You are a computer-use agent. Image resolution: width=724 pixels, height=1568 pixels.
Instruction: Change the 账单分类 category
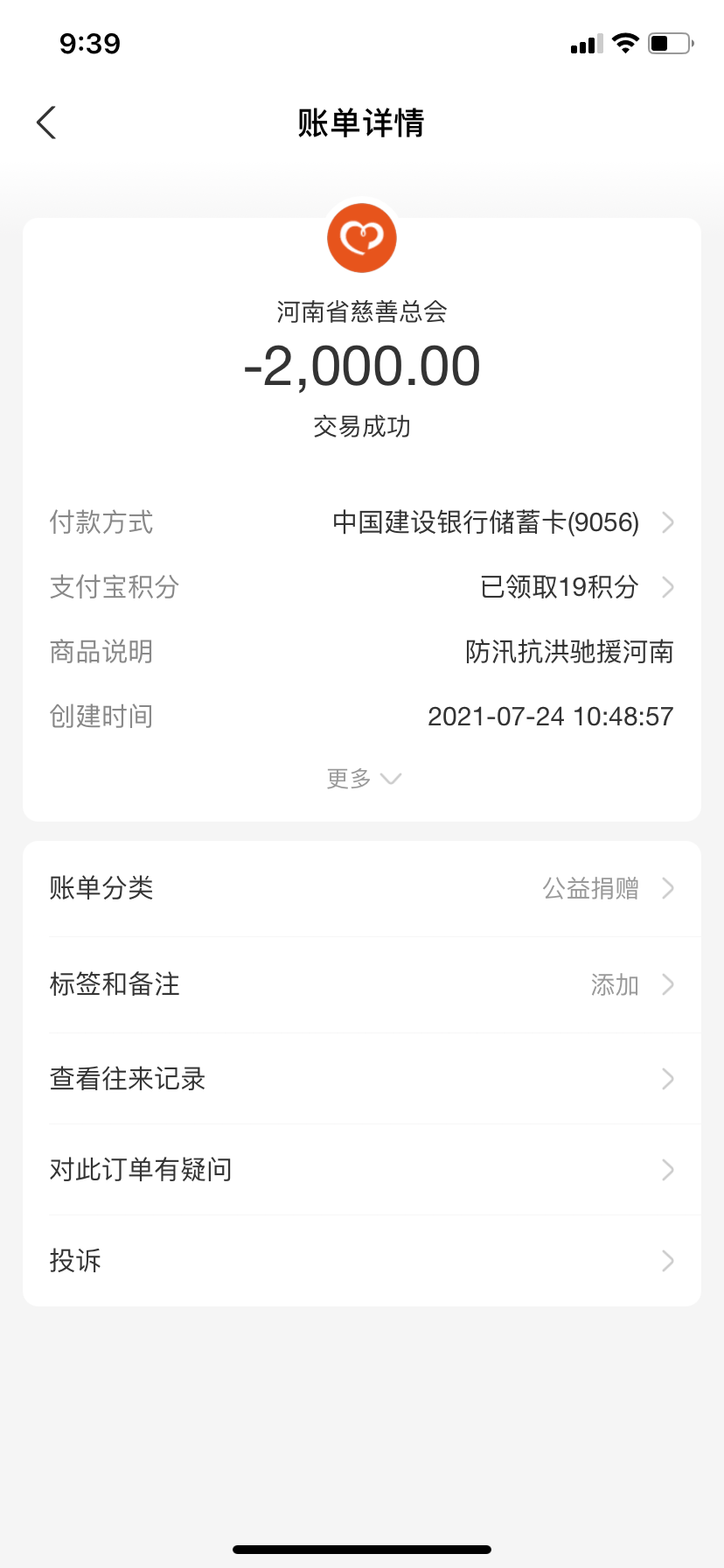coord(362,888)
